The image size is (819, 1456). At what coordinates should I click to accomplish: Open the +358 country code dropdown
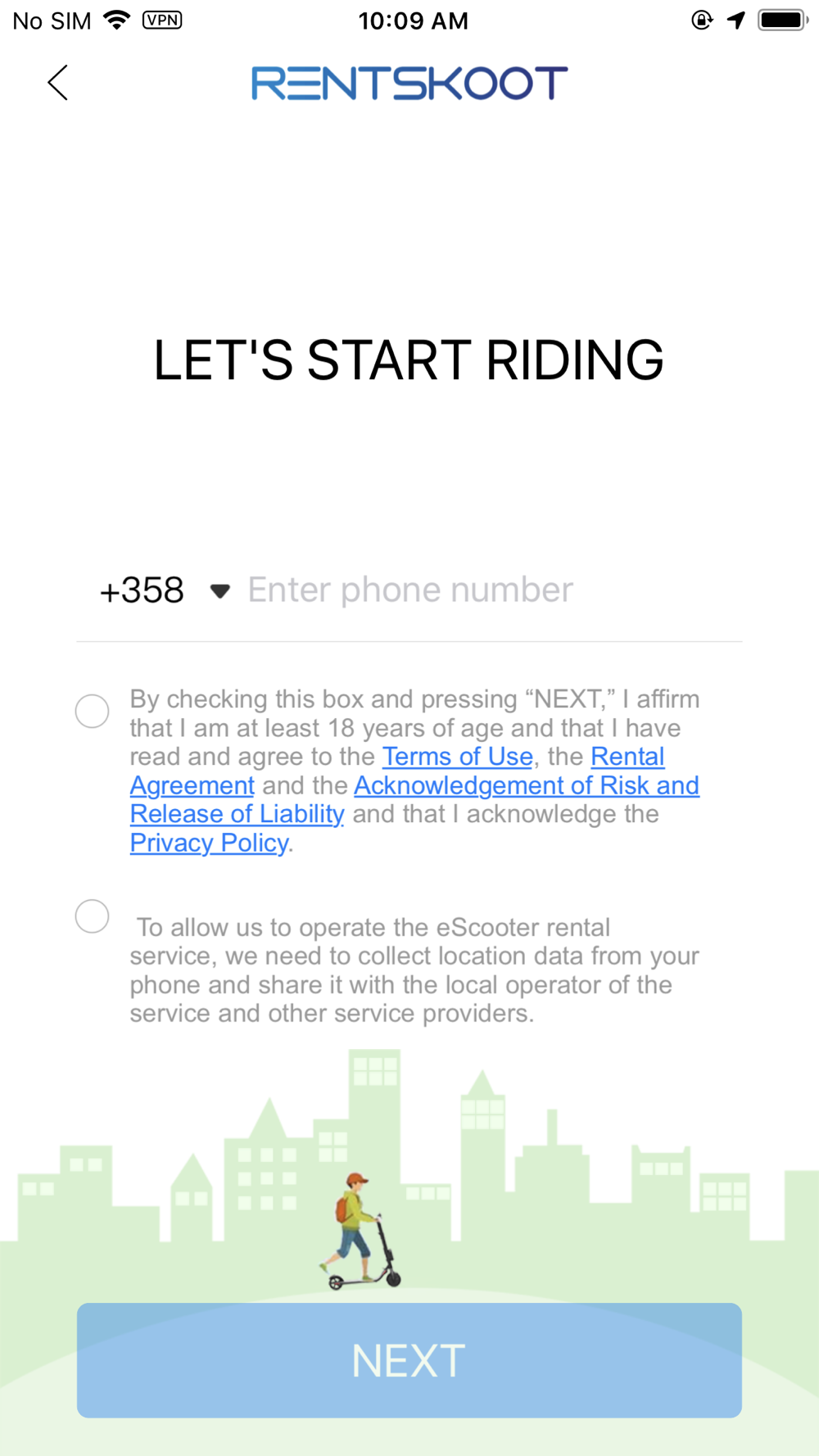click(164, 590)
